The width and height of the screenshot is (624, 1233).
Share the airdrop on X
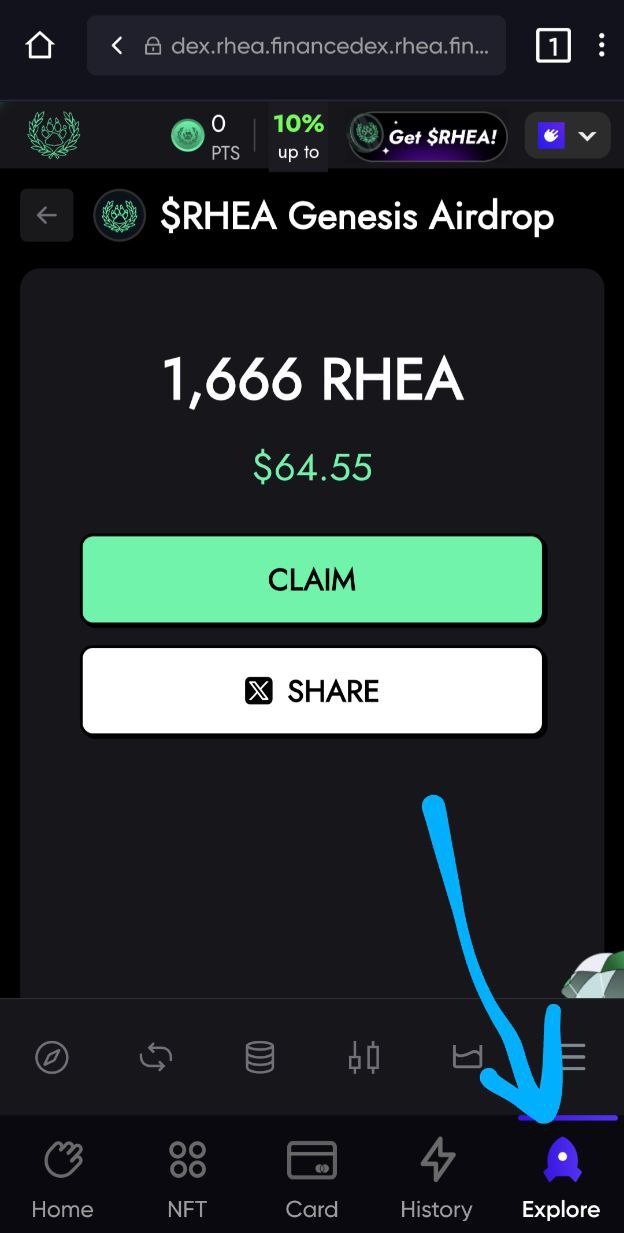point(312,691)
